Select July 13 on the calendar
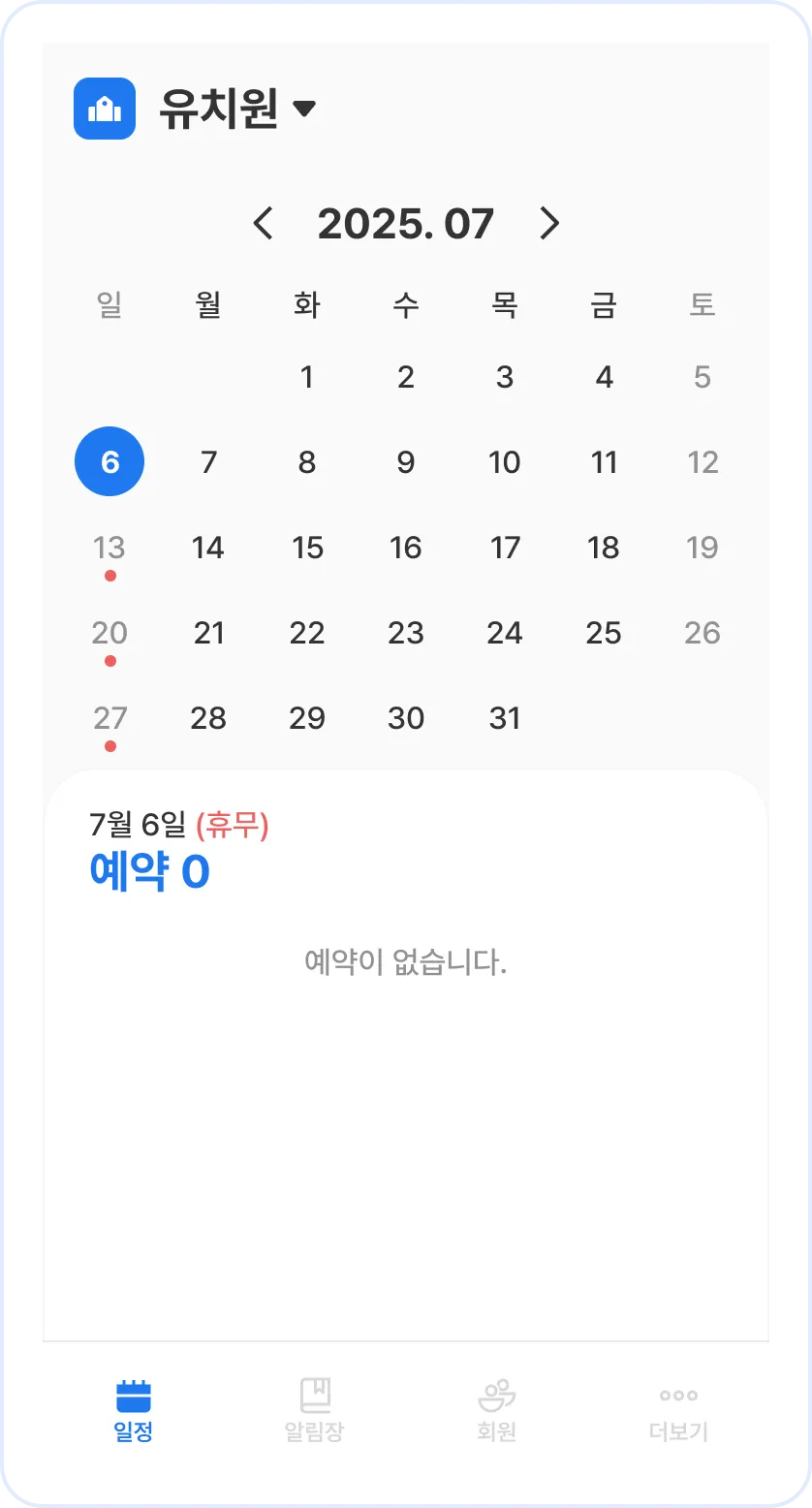Image resolution: width=812 pixels, height=1508 pixels. pyautogui.click(x=109, y=548)
